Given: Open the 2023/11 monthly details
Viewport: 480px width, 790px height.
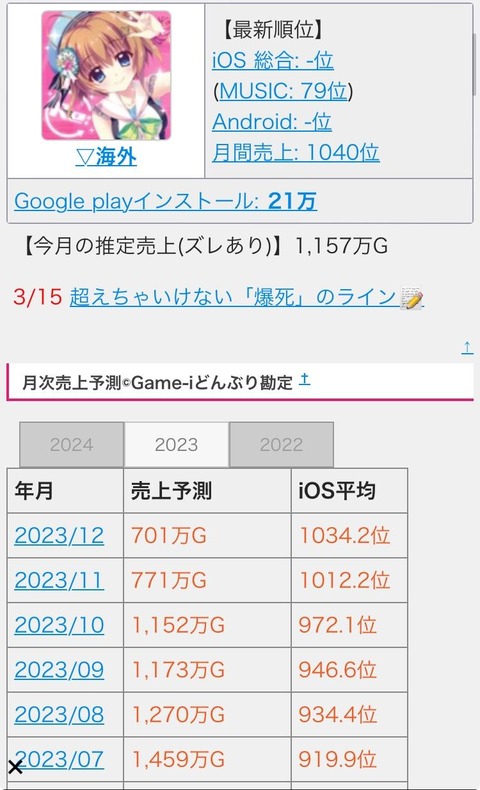Looking at the screenshot, I should click(59, 580).
